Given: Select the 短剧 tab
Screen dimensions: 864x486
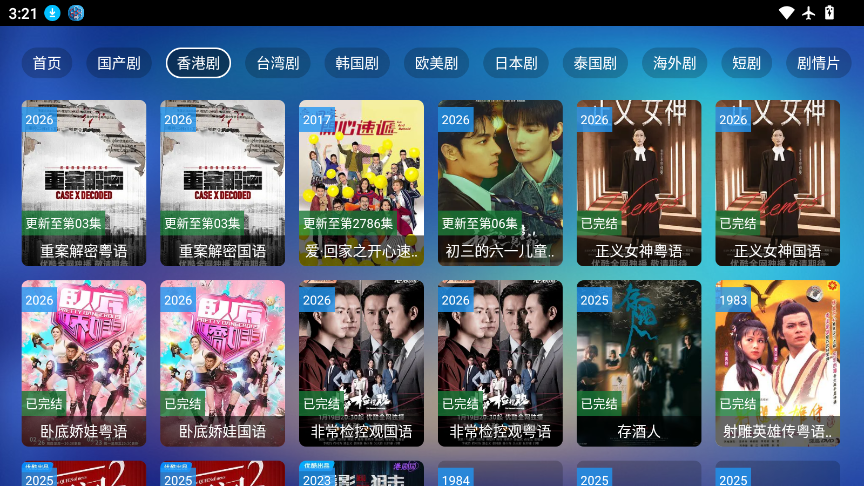Looking at the screenshot, I should click(x=746, y=63).
